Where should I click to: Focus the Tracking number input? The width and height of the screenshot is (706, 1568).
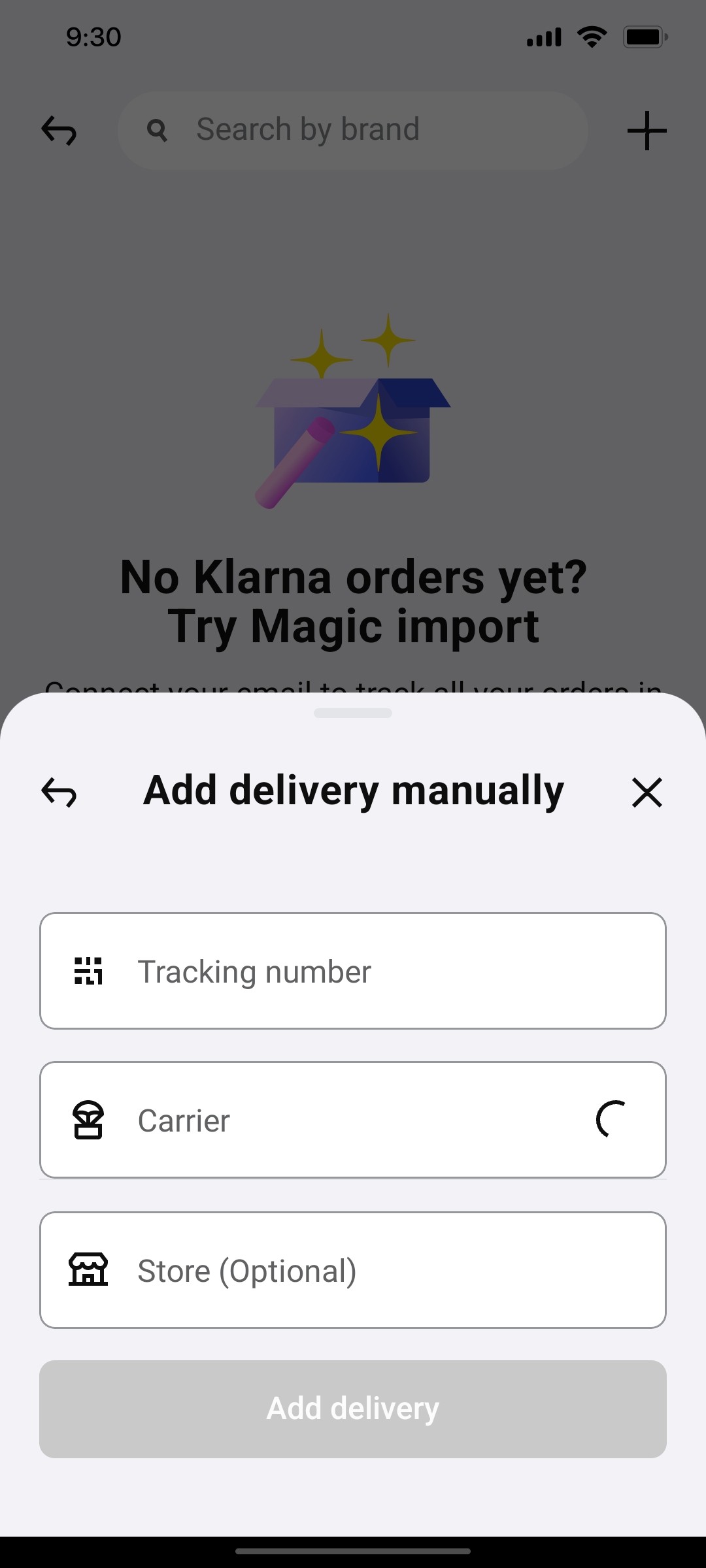(x=353, y=972)
